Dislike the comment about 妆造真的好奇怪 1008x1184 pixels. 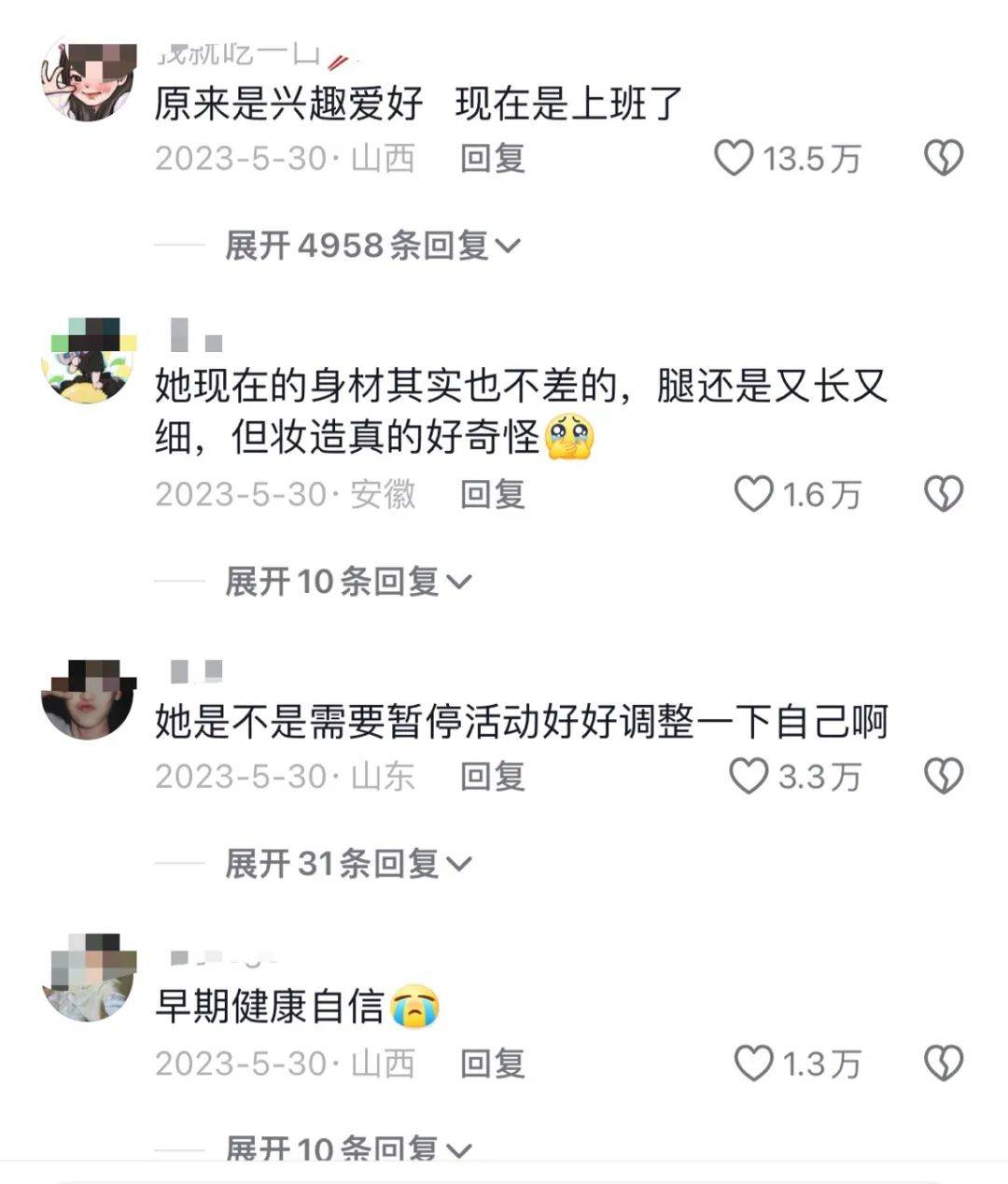pos(943,494)
